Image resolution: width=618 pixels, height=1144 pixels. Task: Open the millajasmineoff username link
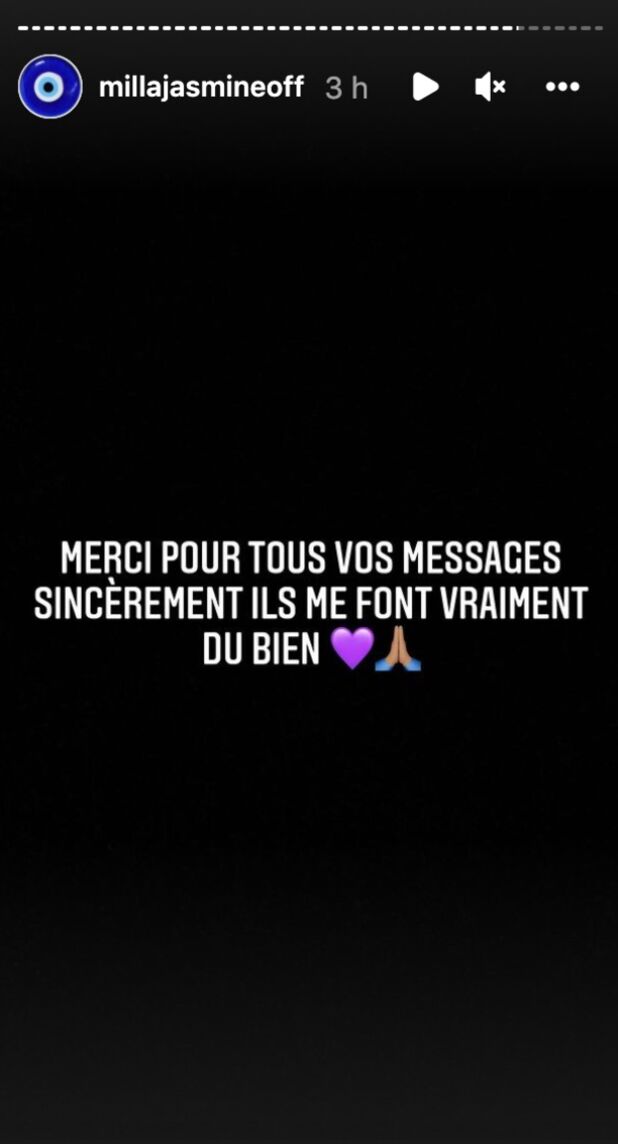coord(201,87)
